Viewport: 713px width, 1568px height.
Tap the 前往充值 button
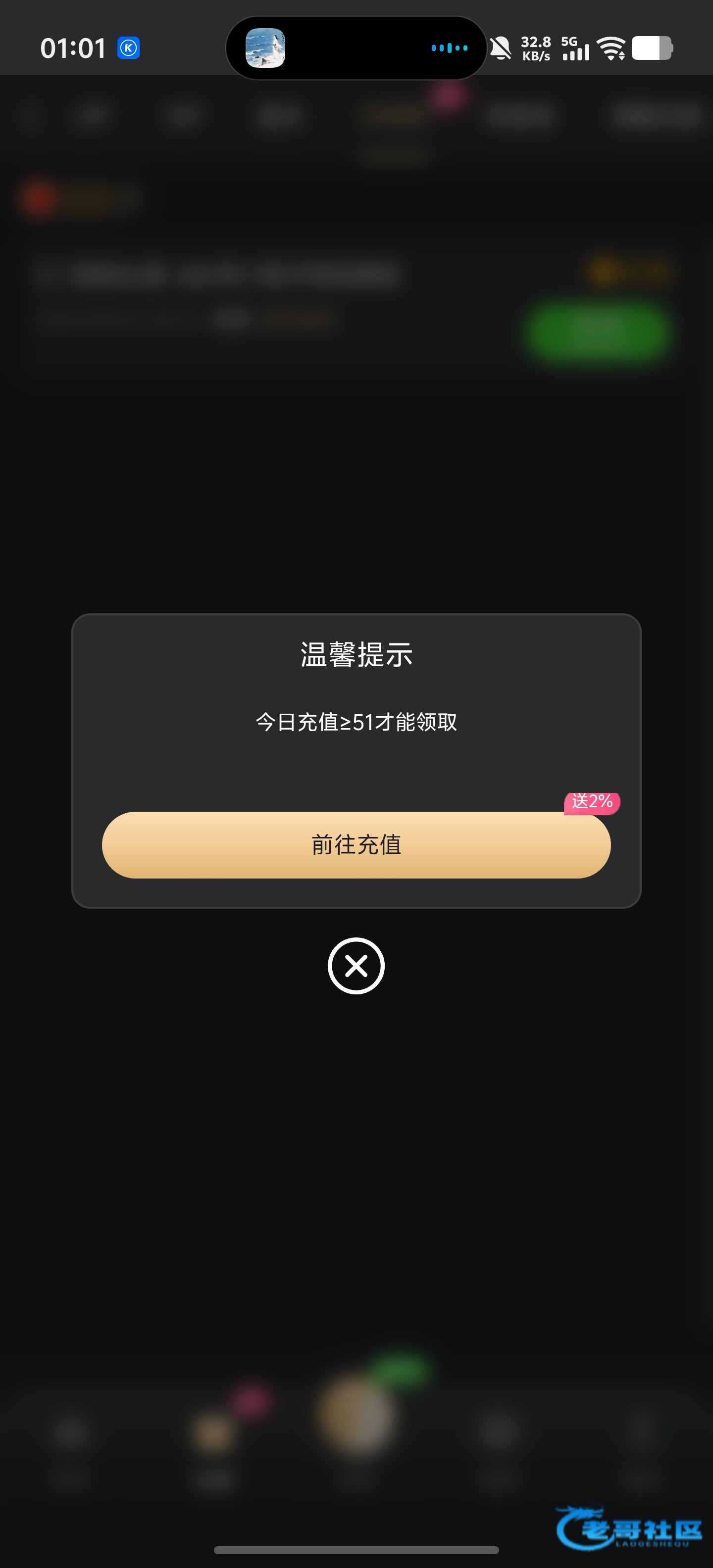[x=356, y=844]
